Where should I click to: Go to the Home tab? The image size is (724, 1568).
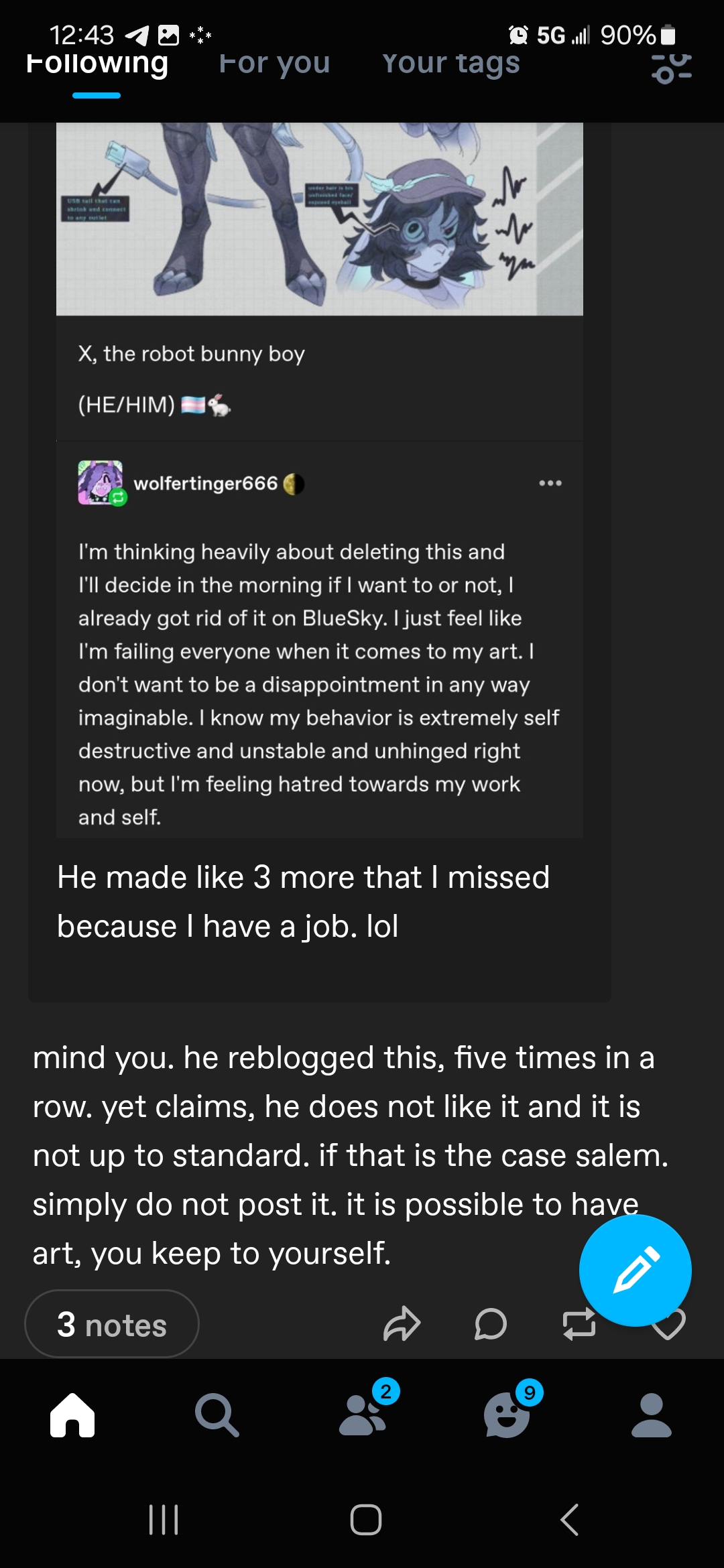pos(72,1415)
